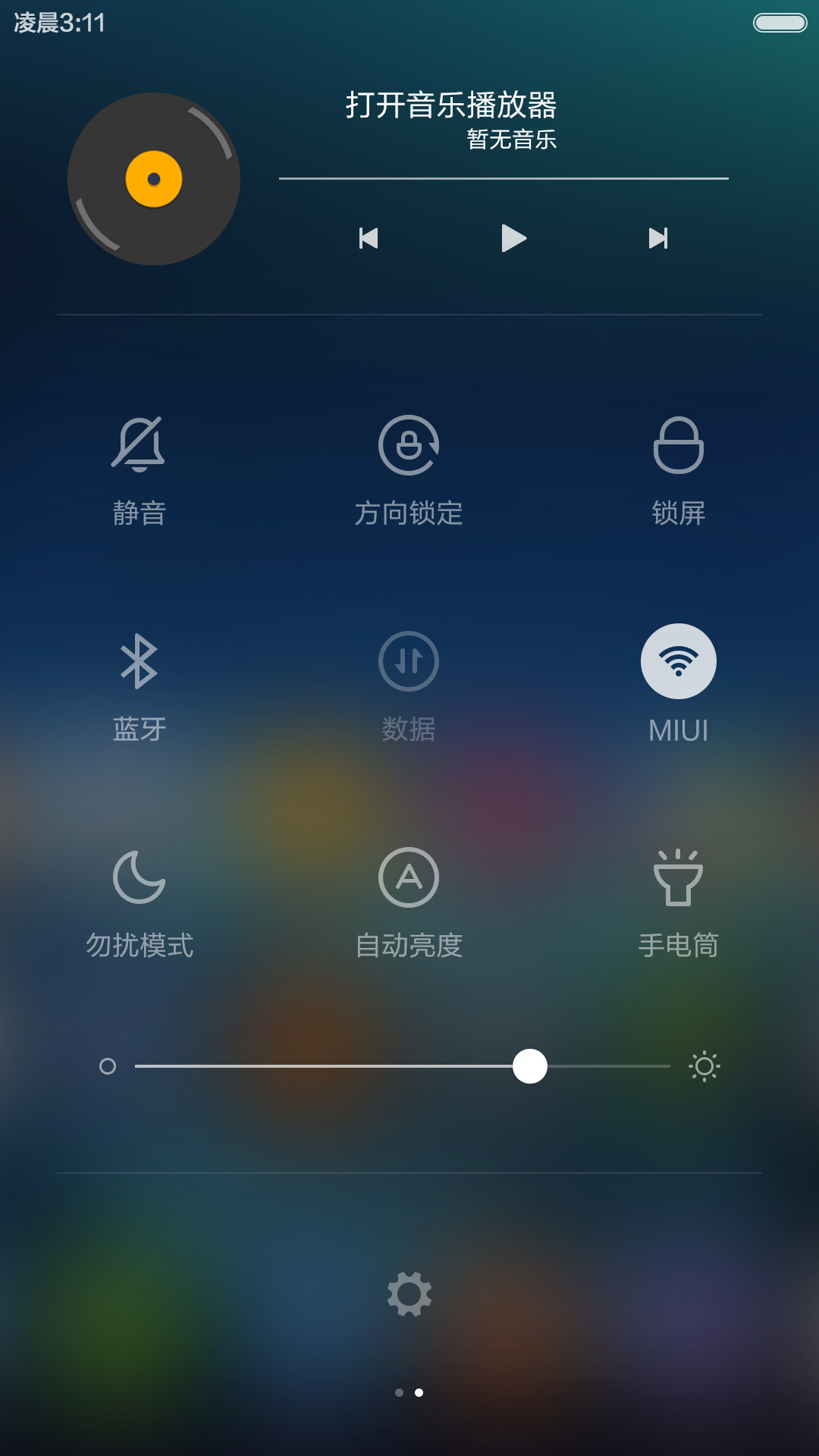The image size is (819, 1456).
Task: Tap the brightness slider track
Action: [403, 1066]
